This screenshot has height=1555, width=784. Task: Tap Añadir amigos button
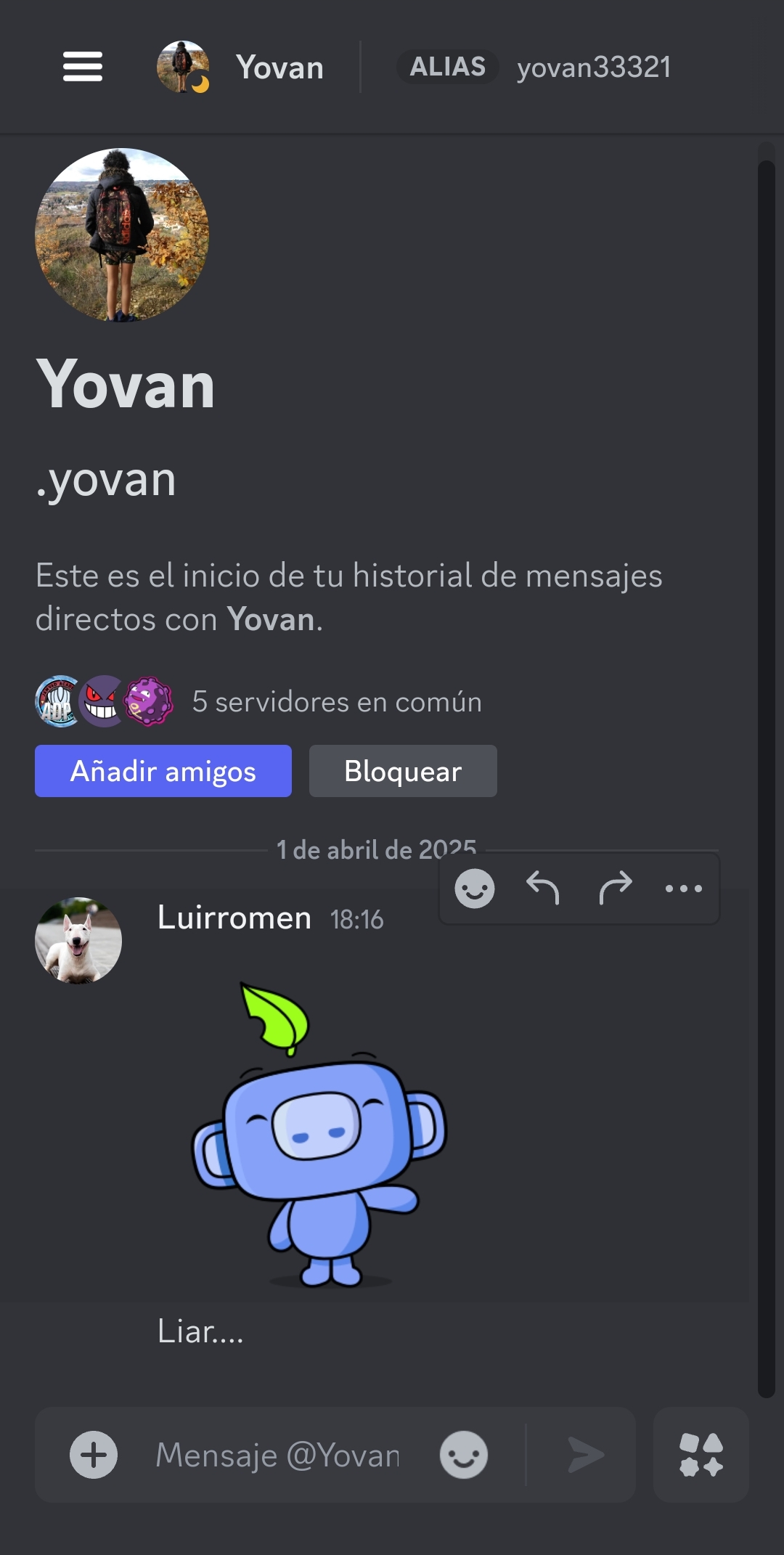[x=163, y=771]
